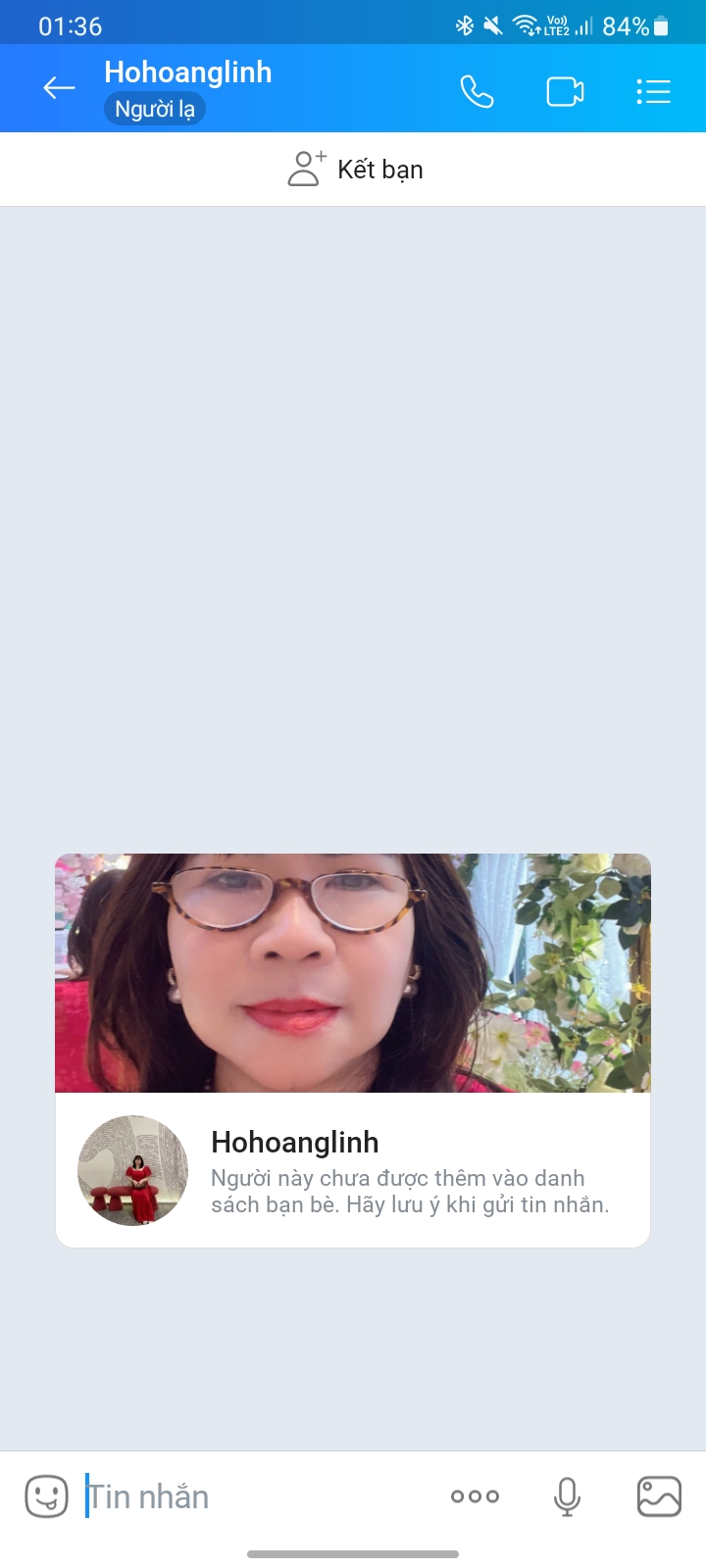Start a video call with Hohoanglinh
706x1568 pixels.
tap(565, 92)
